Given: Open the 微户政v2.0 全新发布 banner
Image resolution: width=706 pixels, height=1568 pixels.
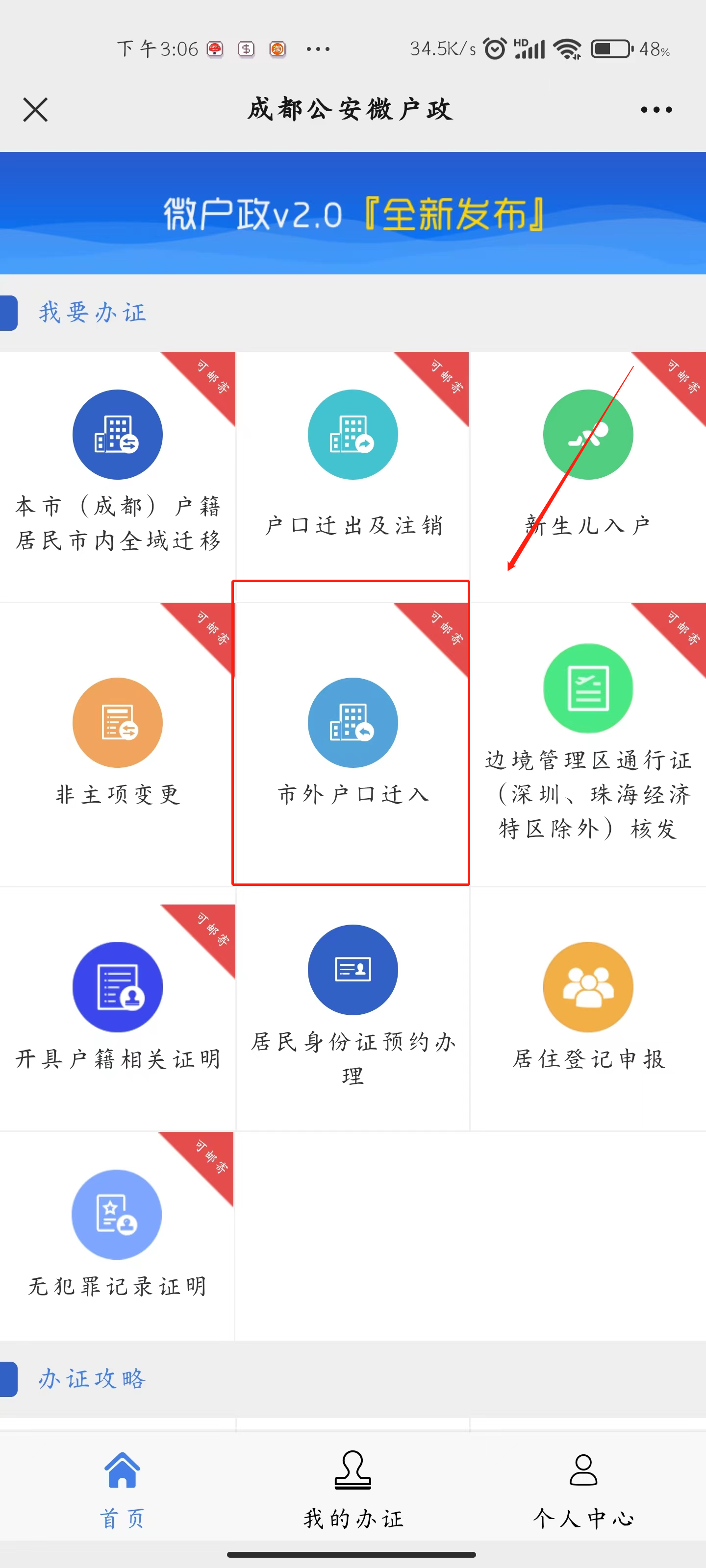Looking at the screenshot, I should [x=353, y=214].
